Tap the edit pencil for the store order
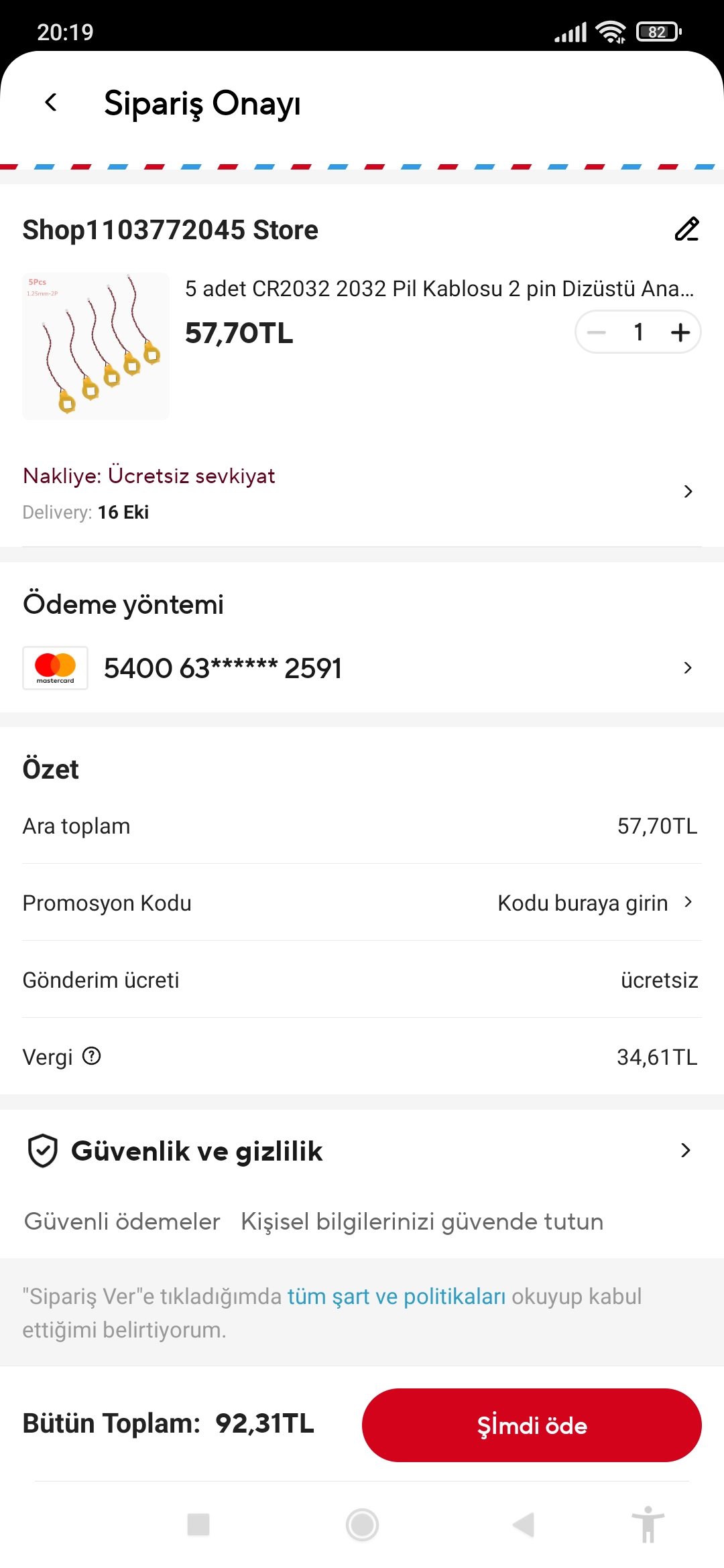Viewport: 724px width, 1568px height. pyautogui.click(x=686, y=229)
